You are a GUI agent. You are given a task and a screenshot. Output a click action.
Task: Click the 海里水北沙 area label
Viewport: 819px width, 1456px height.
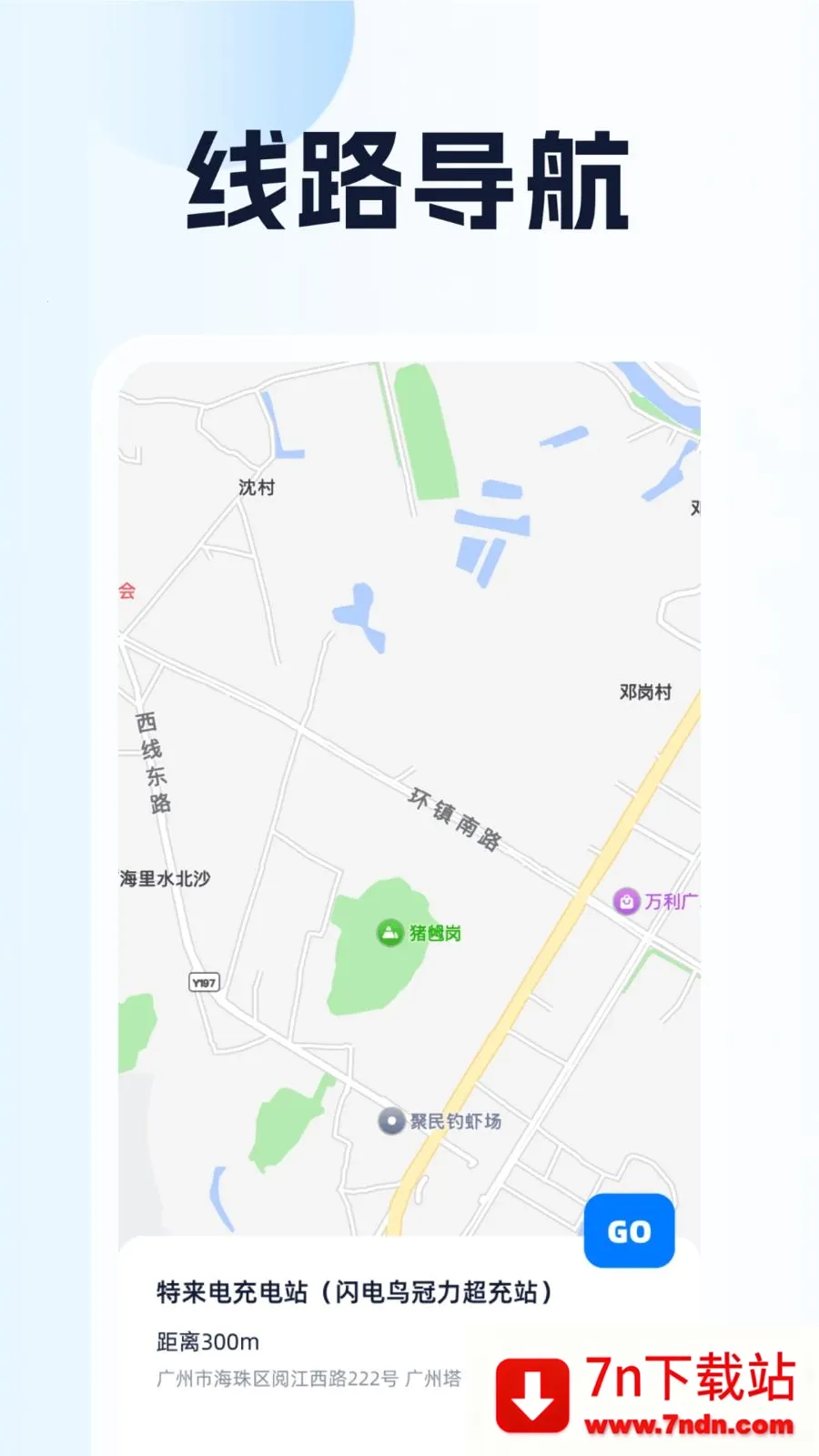coord(165,877)
